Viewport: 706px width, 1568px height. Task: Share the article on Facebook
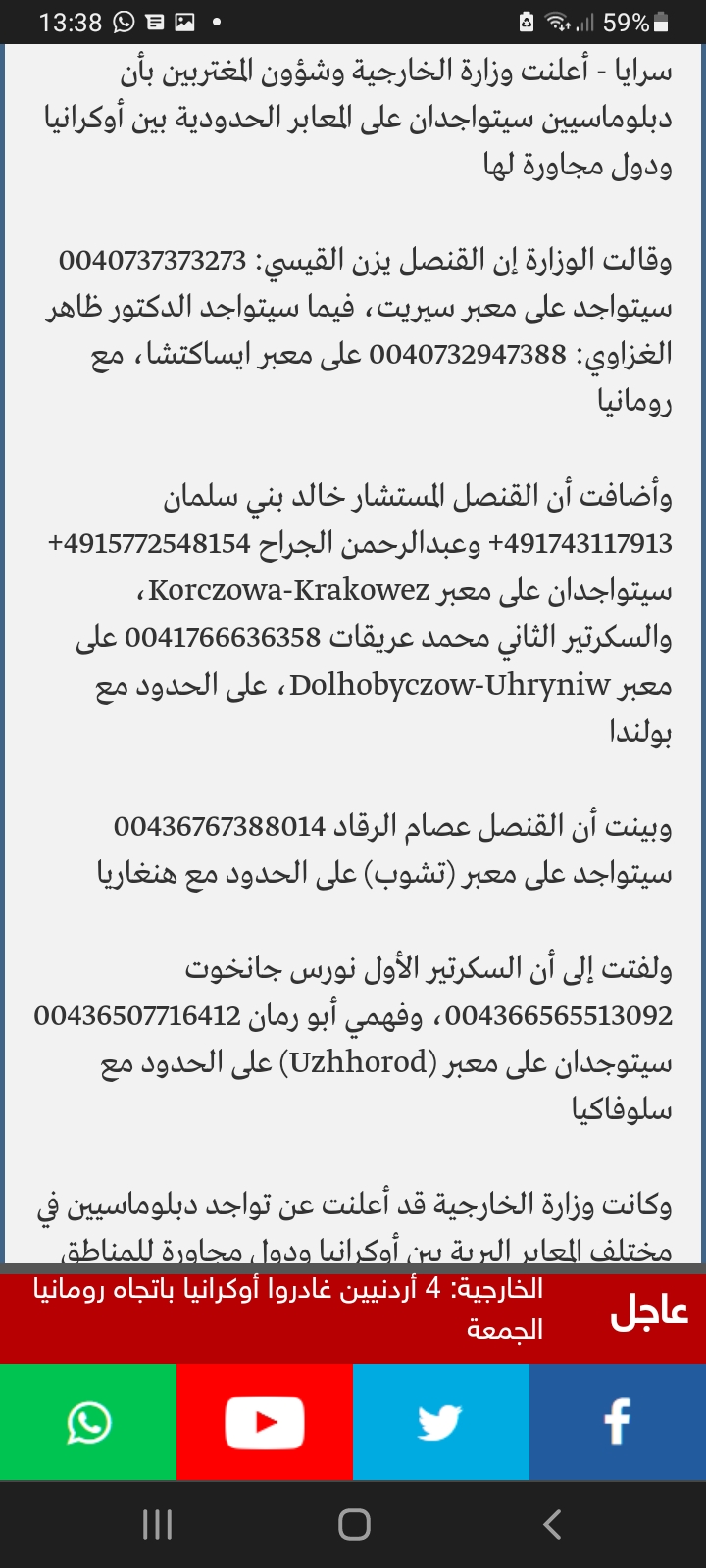(617, 1422)
